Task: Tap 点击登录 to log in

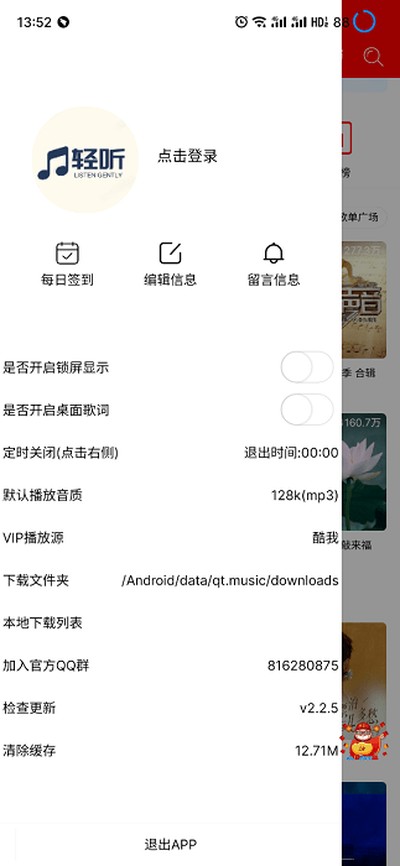Action: tap(187, 156)
